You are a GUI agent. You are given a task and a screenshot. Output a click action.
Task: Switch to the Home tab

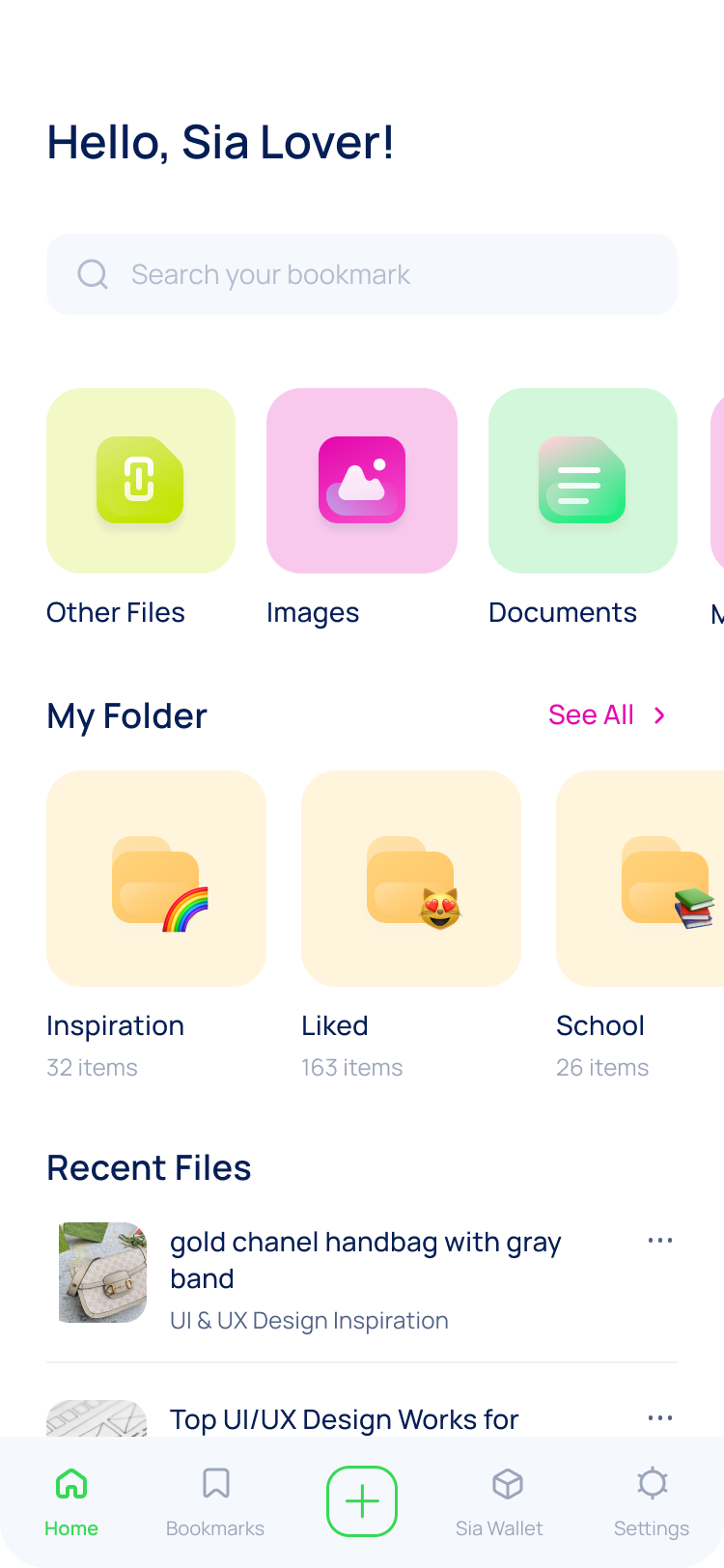click(x=71, y=1501)
